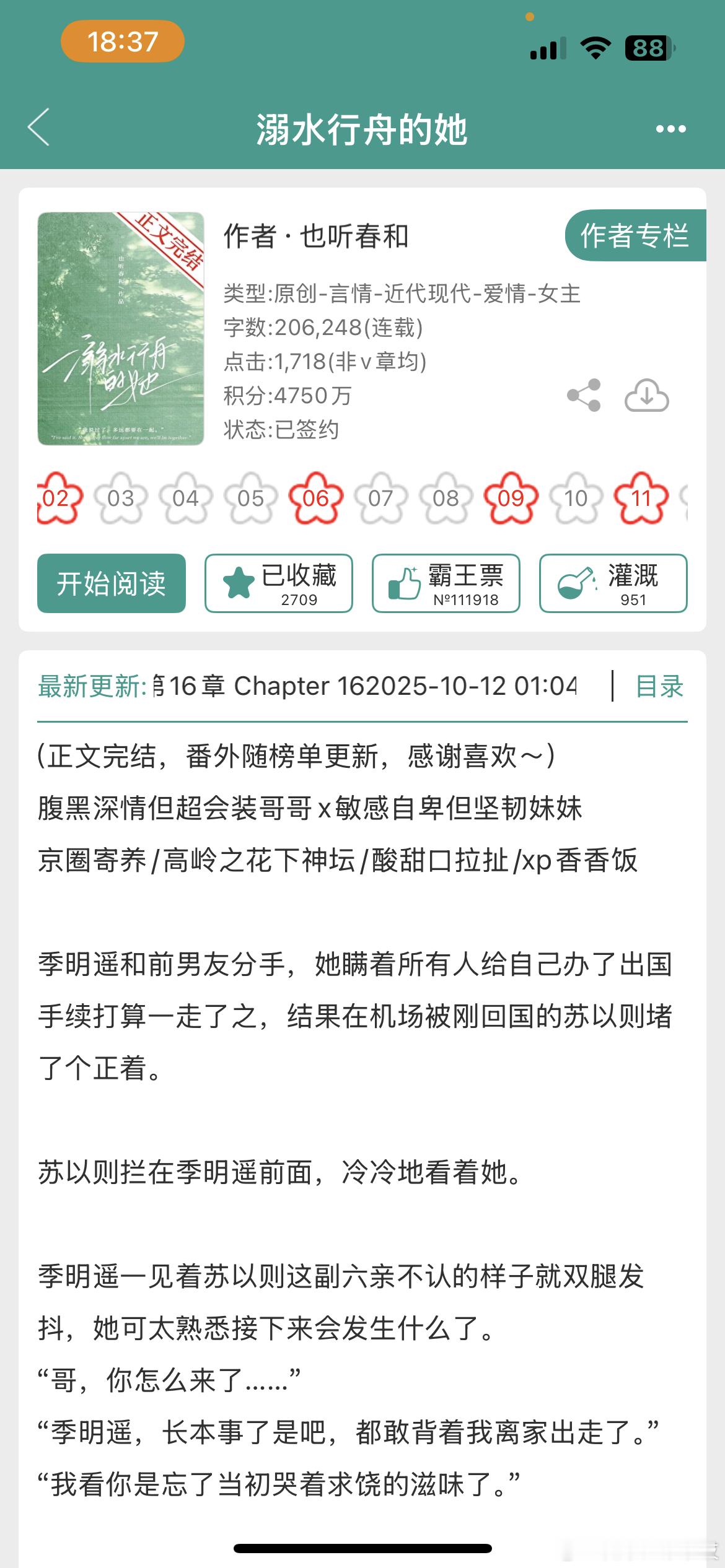The image size is (725, 1568).
Task: Open the 作者专栏 author column
Action: [x=635, y=235]
